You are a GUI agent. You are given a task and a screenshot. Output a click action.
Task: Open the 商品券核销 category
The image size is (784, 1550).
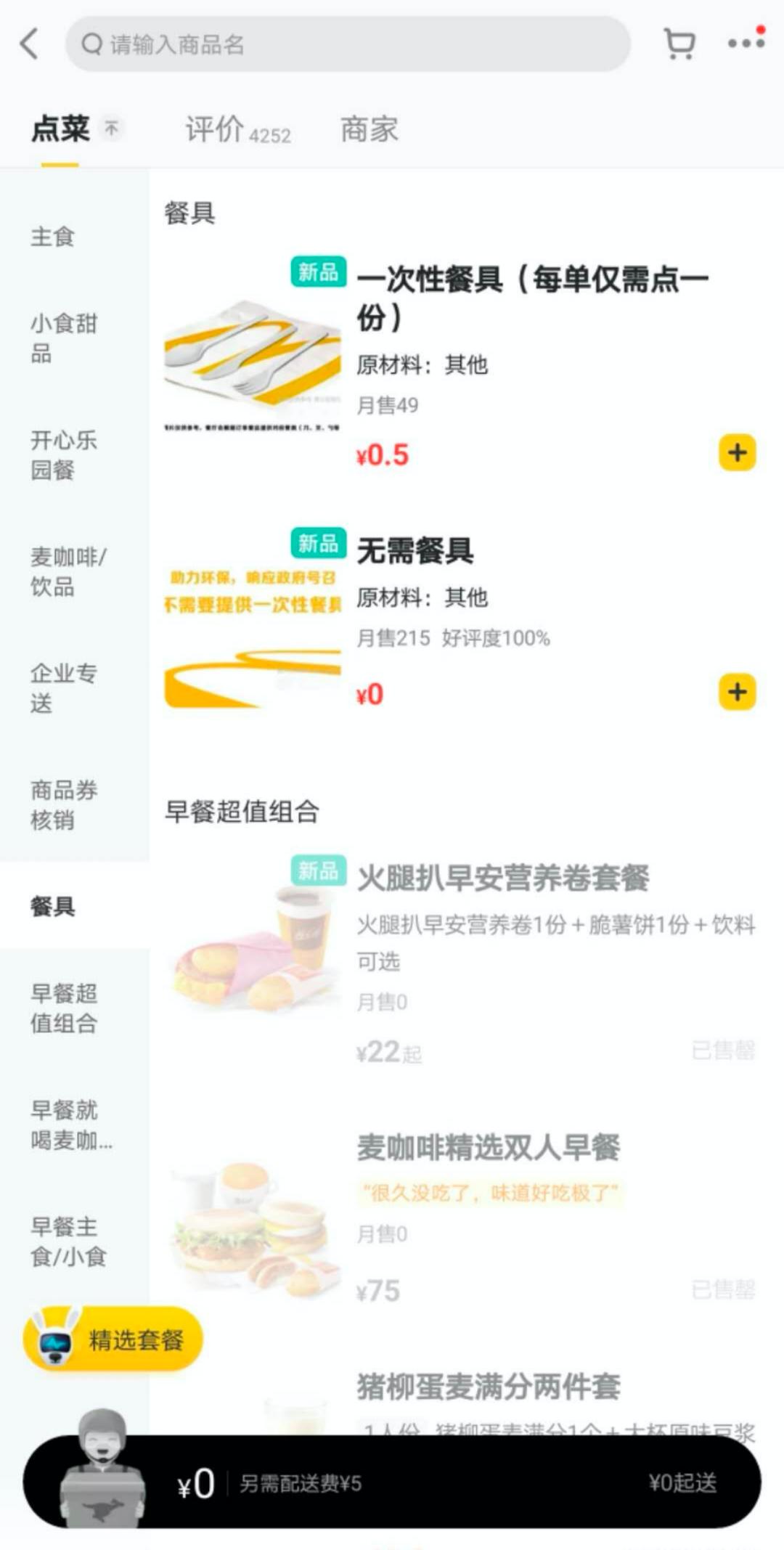tap(64, 804)
